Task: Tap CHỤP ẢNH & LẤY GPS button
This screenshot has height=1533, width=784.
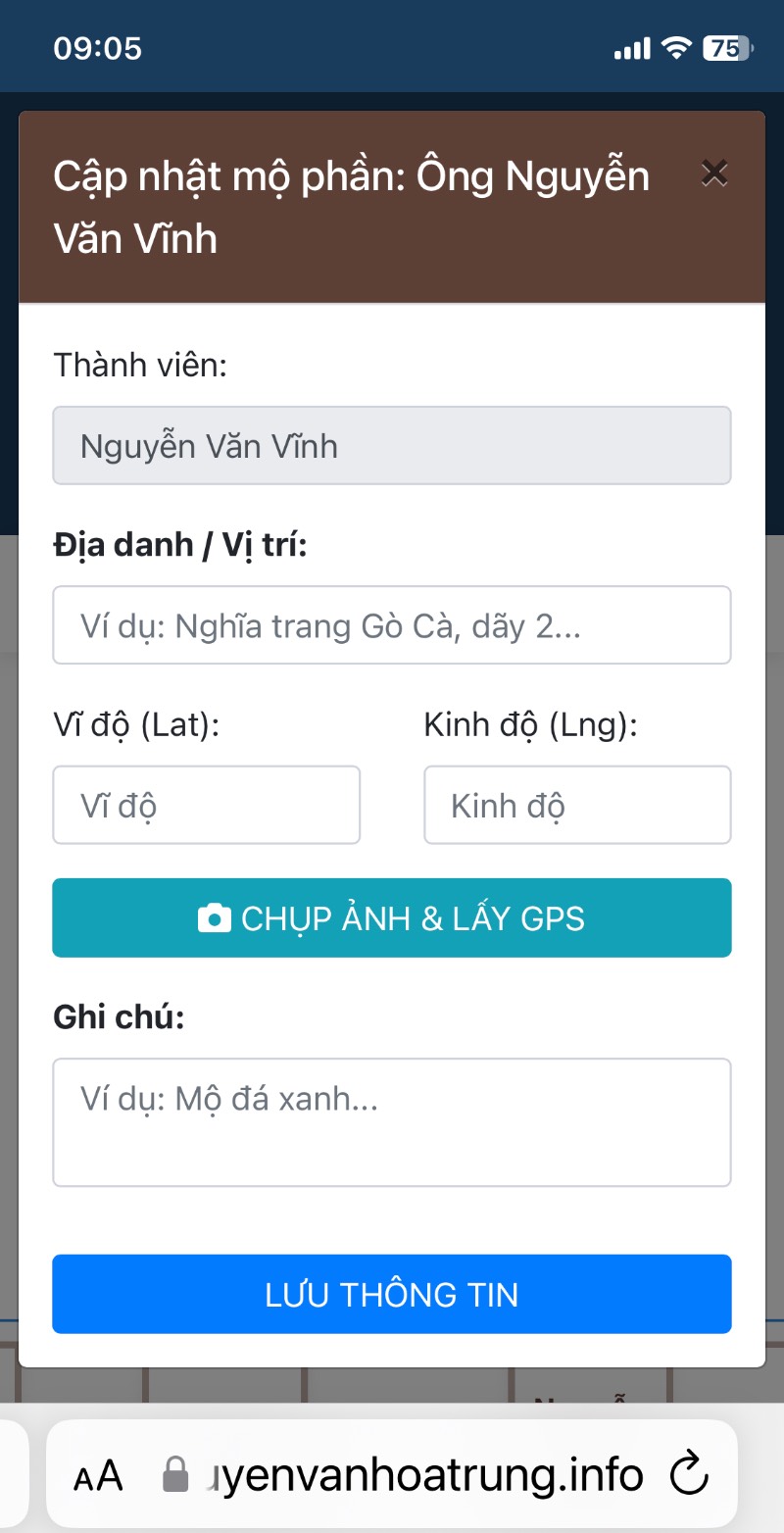Action: point(392,918)
